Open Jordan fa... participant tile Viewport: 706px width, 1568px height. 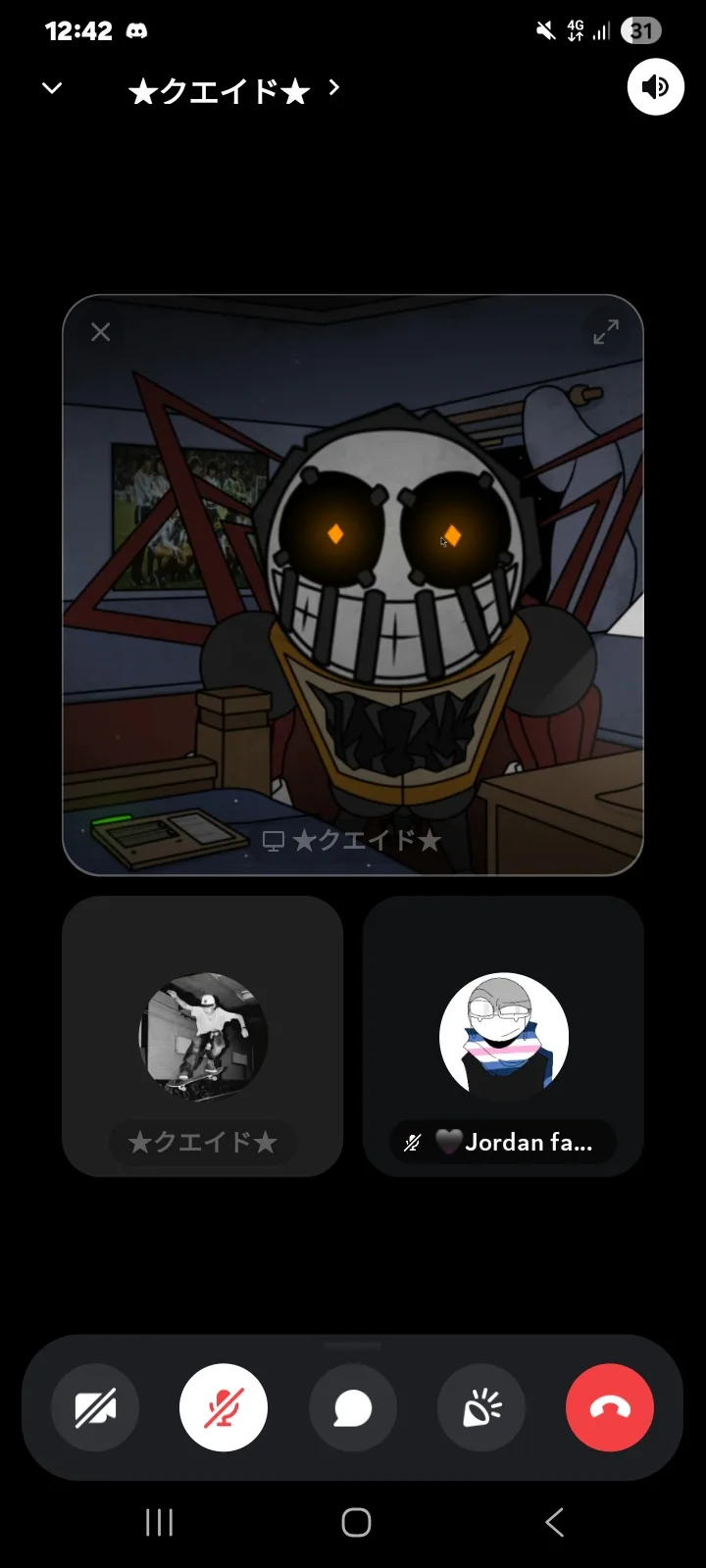click(503, 1036)
